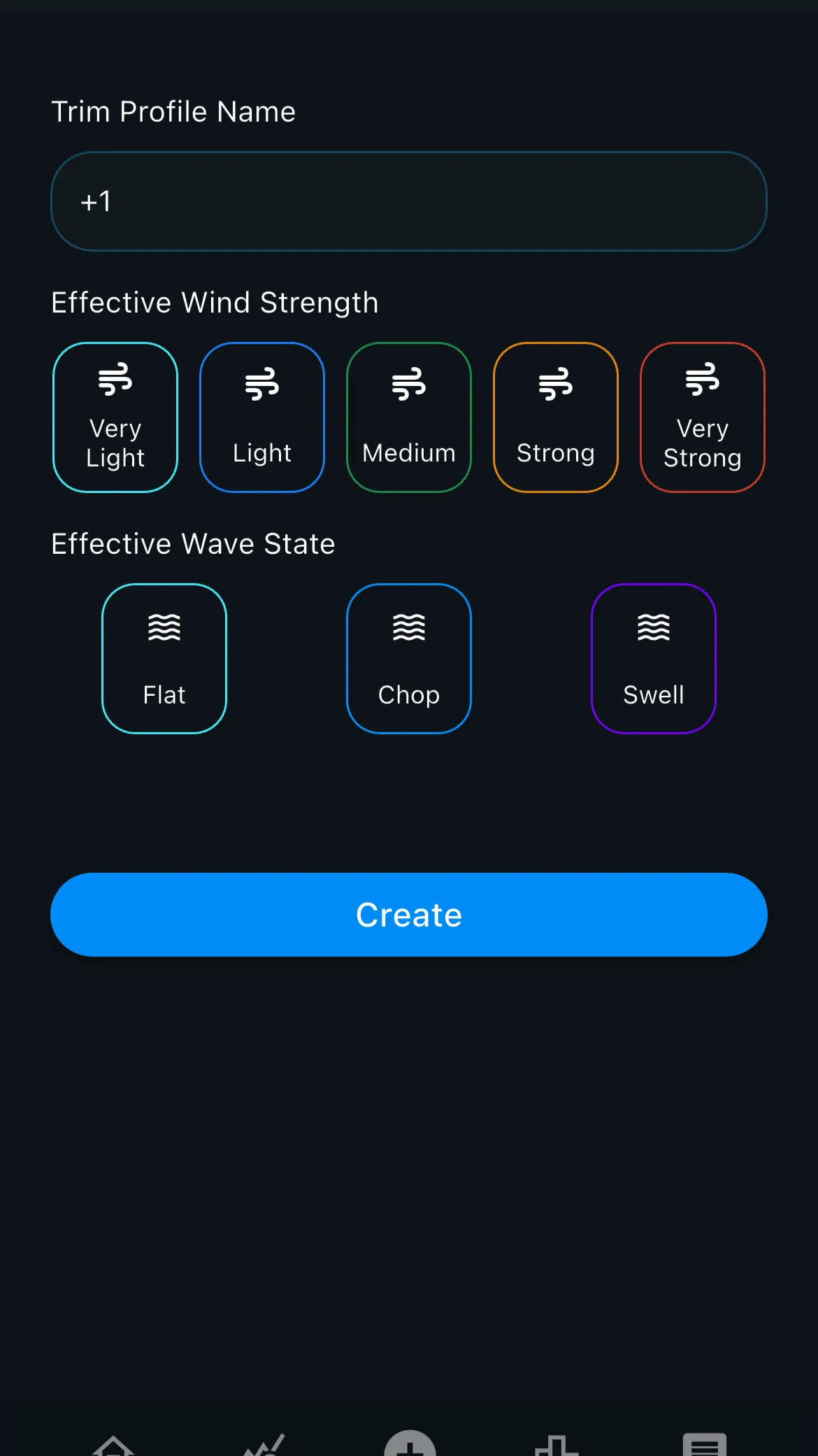
Task: Click inside the Trim Profile Name field
Action: pyautogui.click(x=408, y=201)
